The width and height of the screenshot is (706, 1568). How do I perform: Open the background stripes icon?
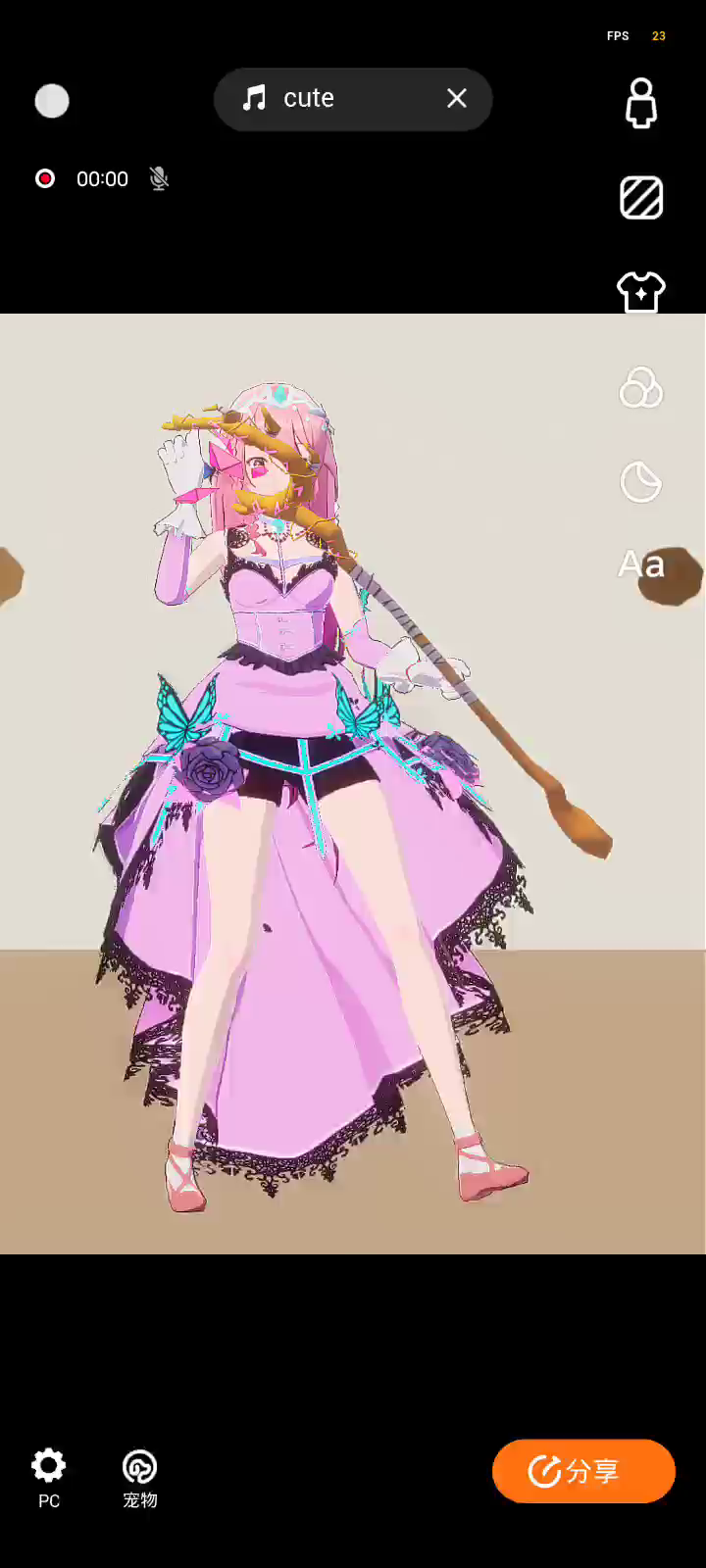click(641, 198)
